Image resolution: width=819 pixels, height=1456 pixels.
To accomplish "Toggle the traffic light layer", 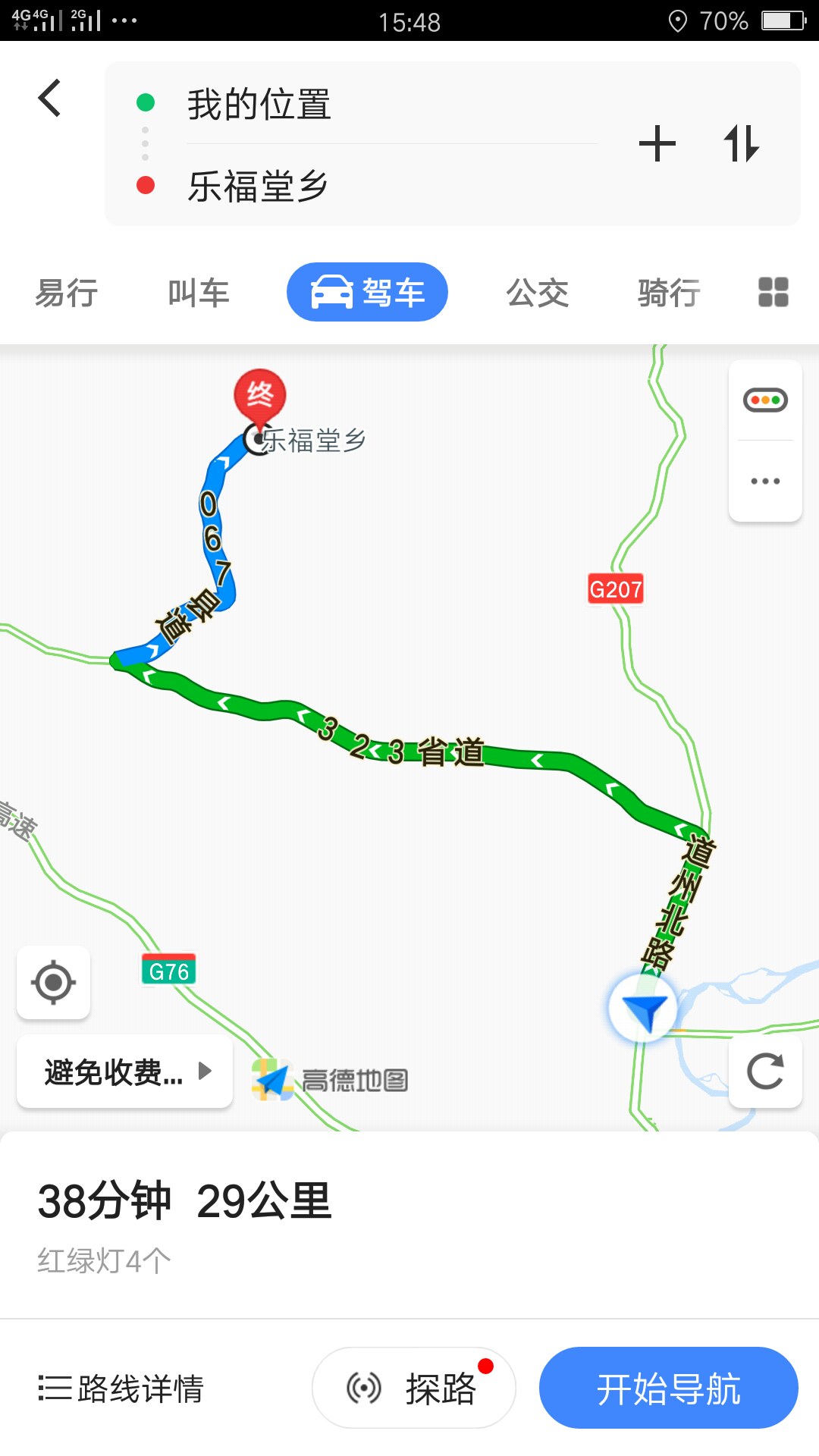I will [x=765, y=400].
